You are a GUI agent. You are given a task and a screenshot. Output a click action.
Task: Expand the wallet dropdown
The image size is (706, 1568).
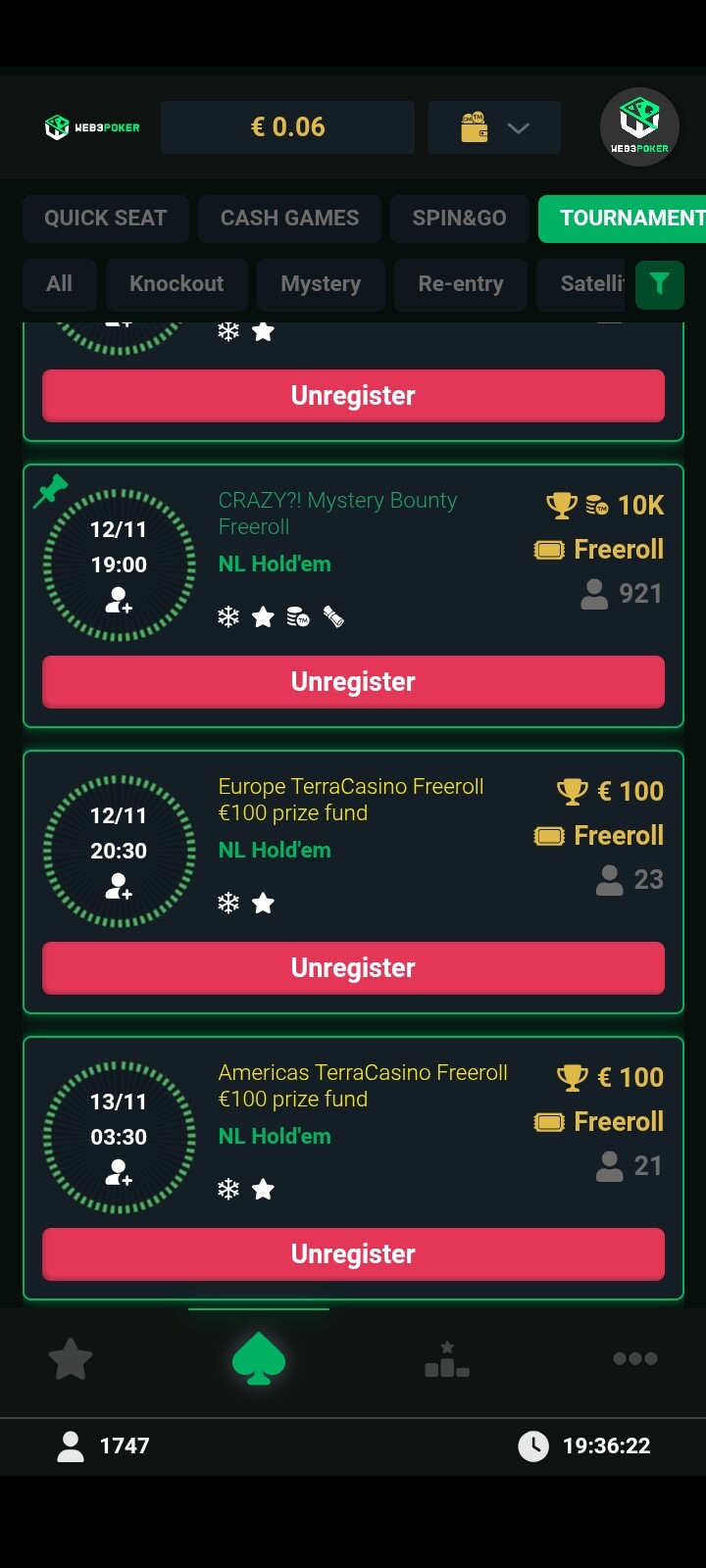[x=494, y=127]
